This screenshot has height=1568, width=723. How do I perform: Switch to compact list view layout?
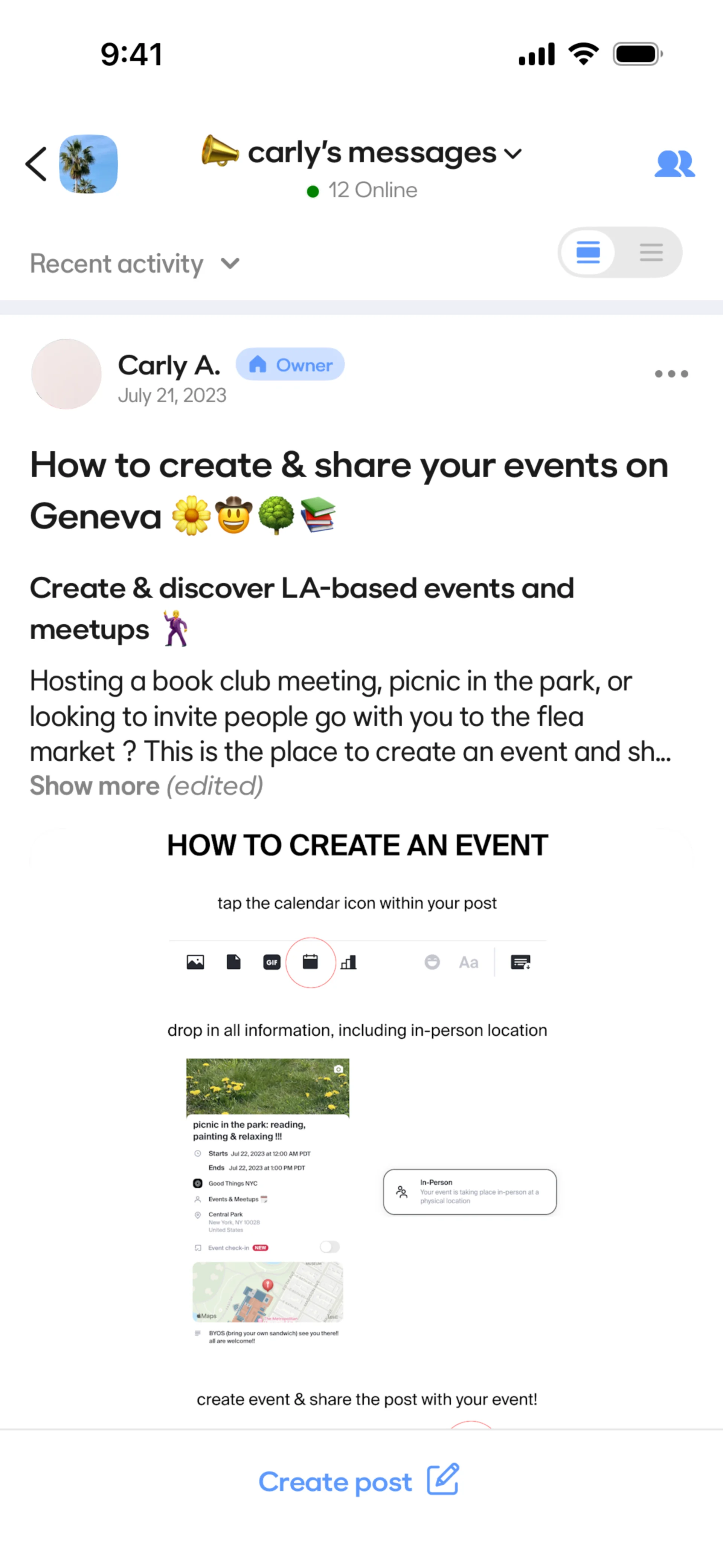pyautogui.click(x=651, y=252)
